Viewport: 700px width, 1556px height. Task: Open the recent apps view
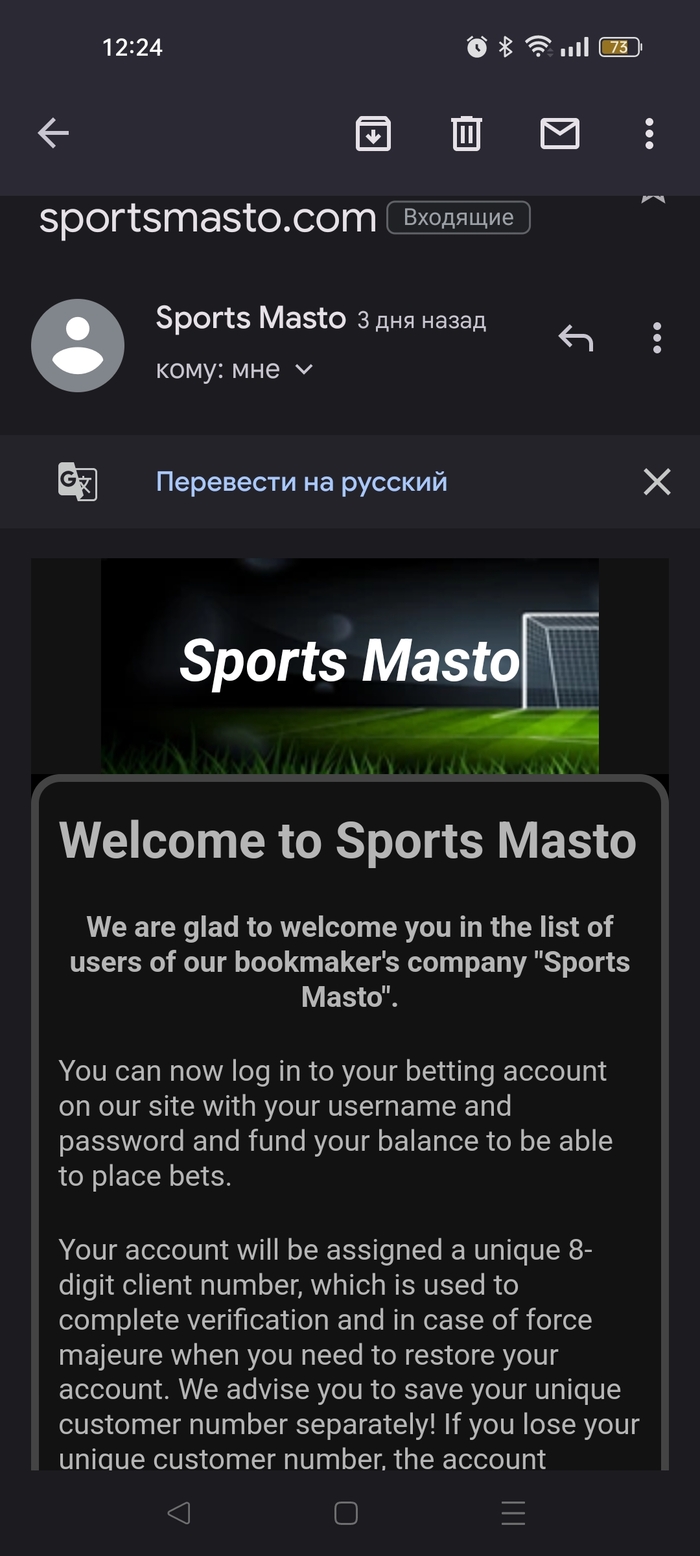(x=513, y=1513)
